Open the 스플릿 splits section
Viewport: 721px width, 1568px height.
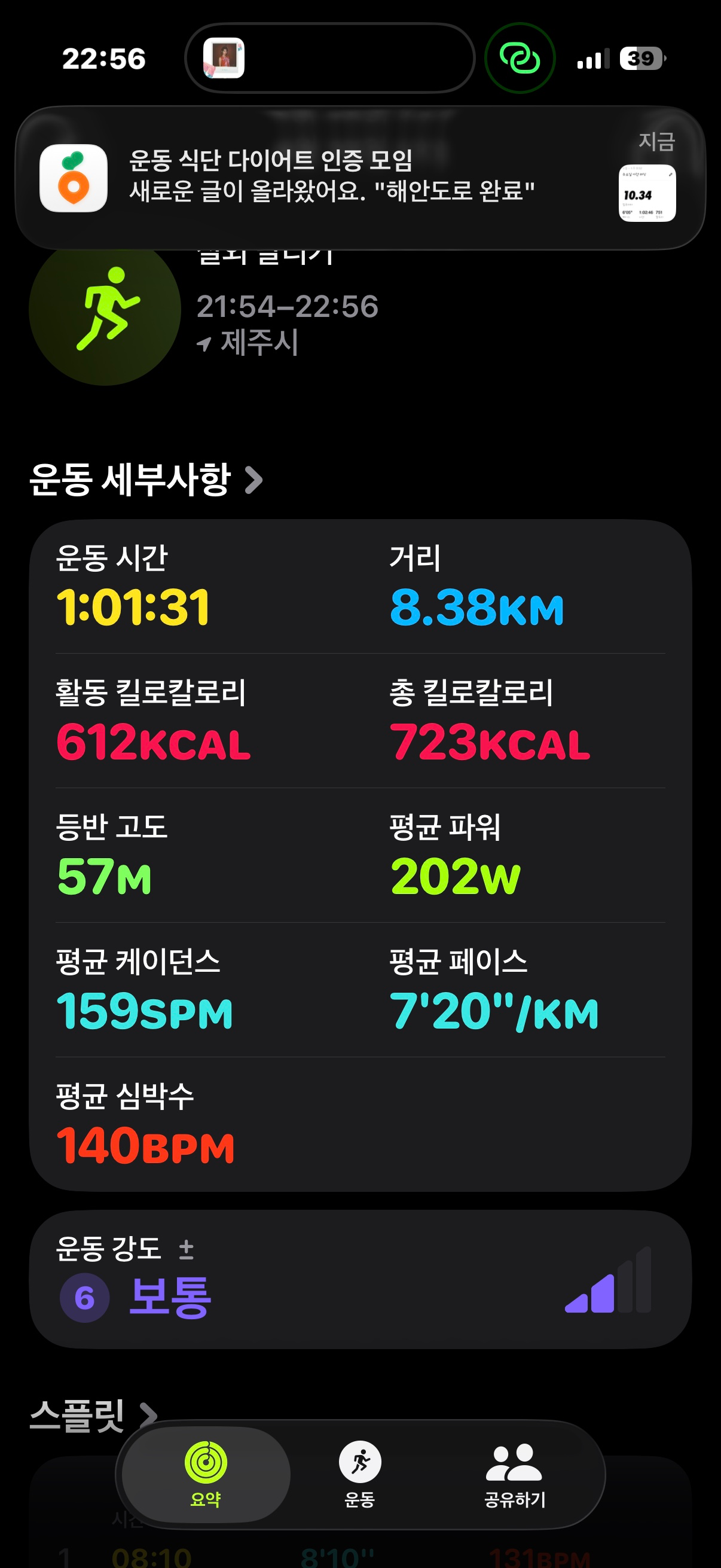[93, 1415]
